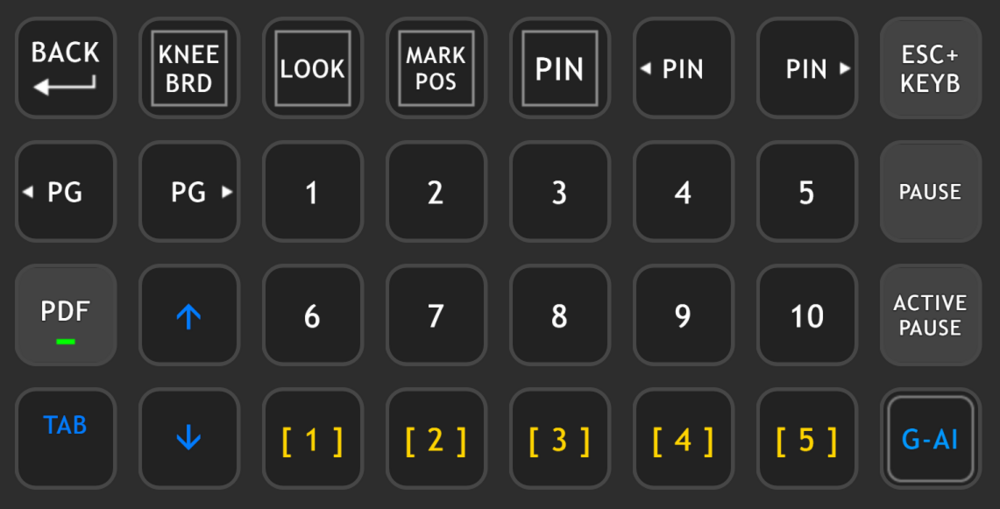Tap MARK POS to mark position
This screenshot has width=1000, height=509.
pos(436,68)
